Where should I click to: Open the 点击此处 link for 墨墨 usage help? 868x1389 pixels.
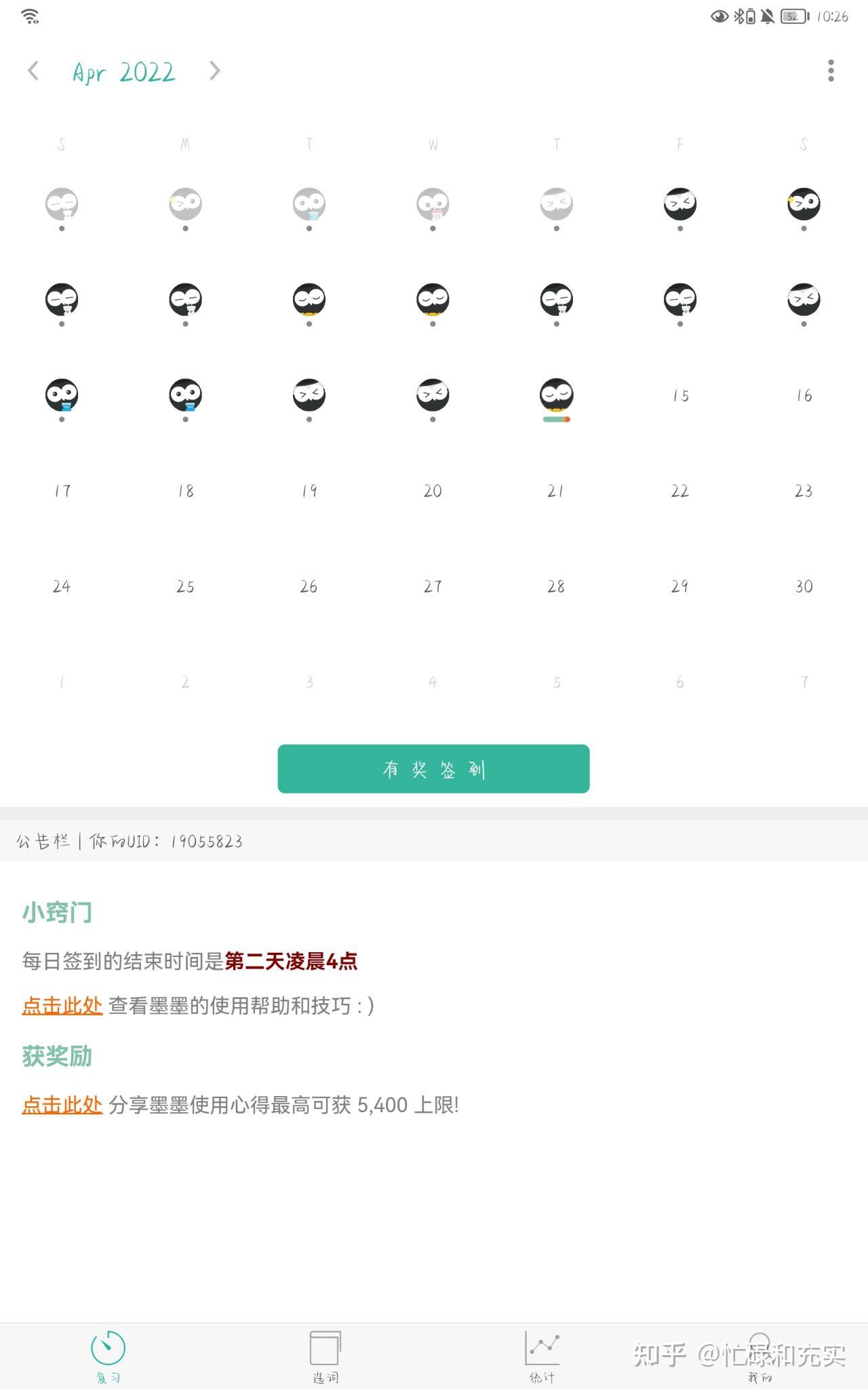point(62,1005)
